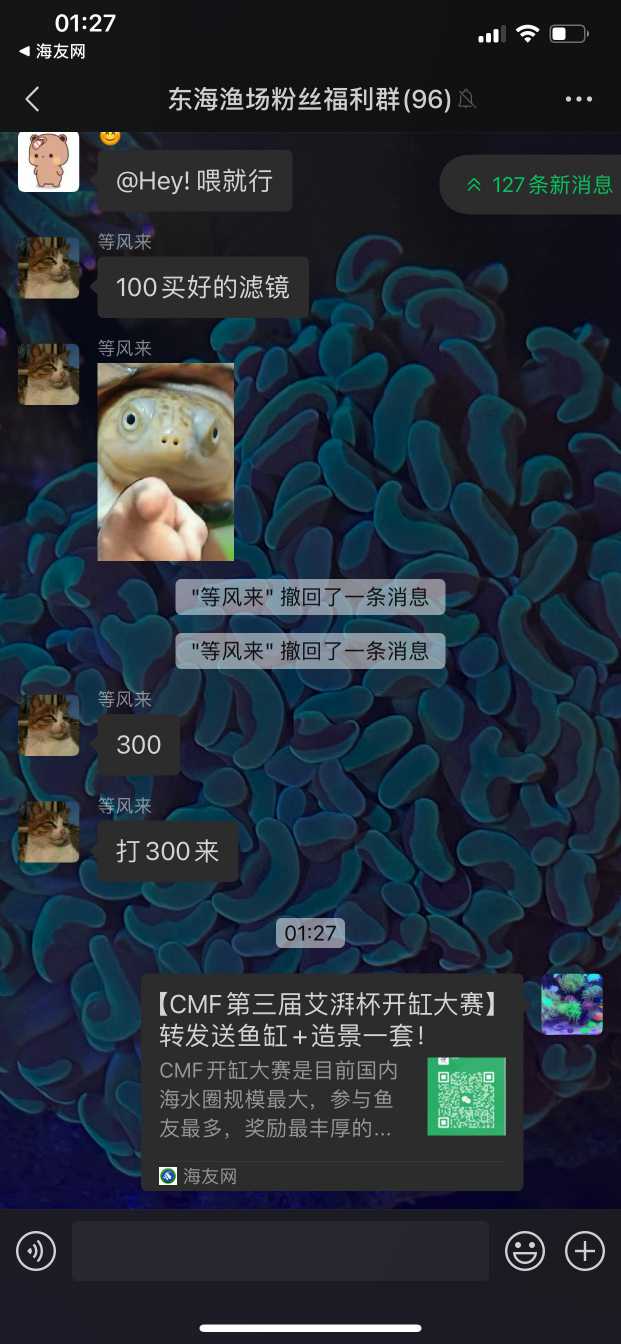Open the three-dot chat options menu
This screenshot has width=621, height=1344.
coord(579,99)
